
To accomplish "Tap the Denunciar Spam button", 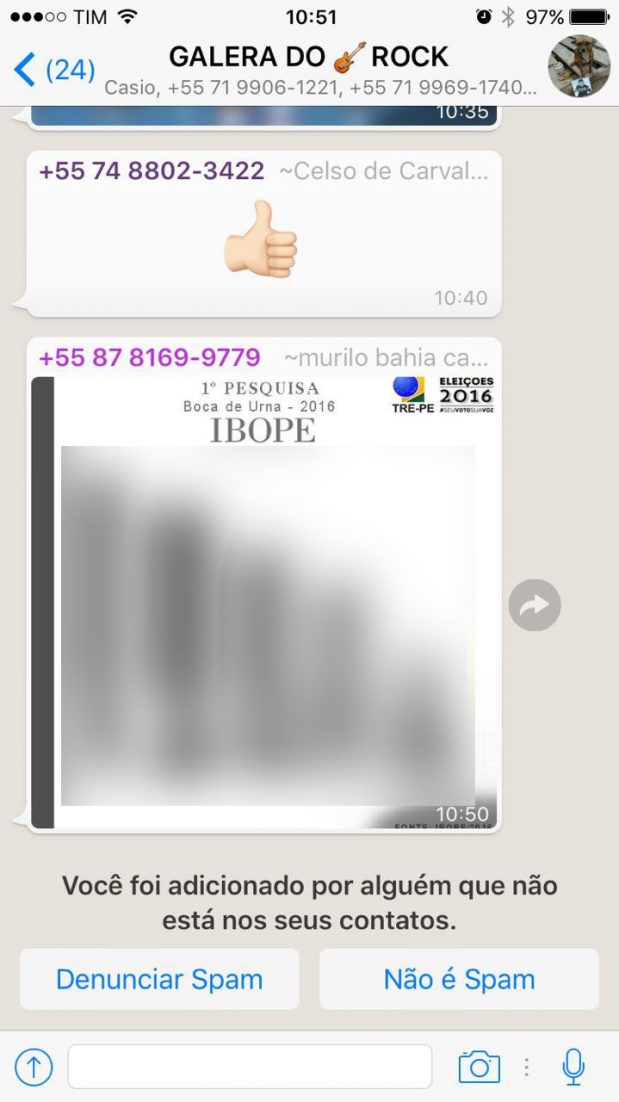I will [x=159, y=979].
